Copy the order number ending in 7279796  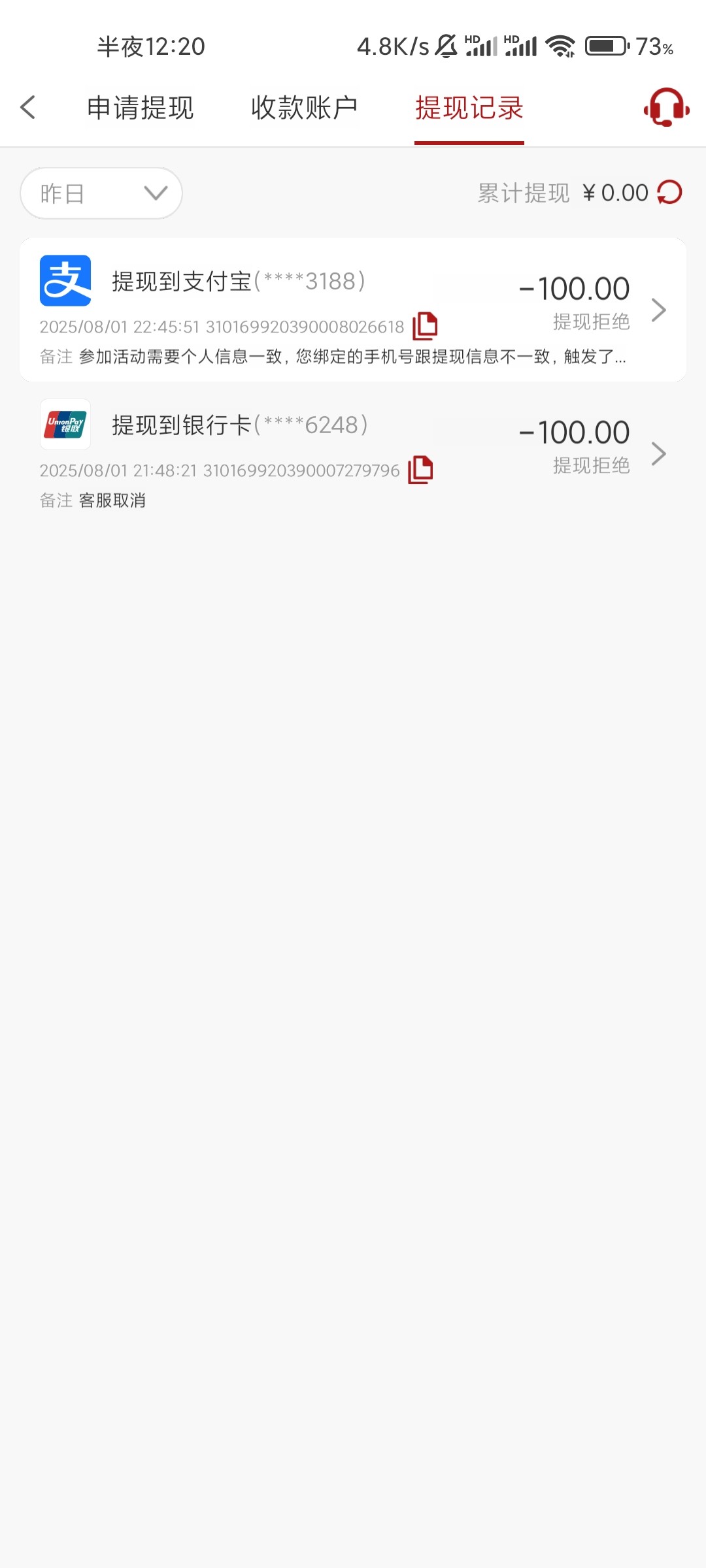pyautogui.click(x=420, y=470)
